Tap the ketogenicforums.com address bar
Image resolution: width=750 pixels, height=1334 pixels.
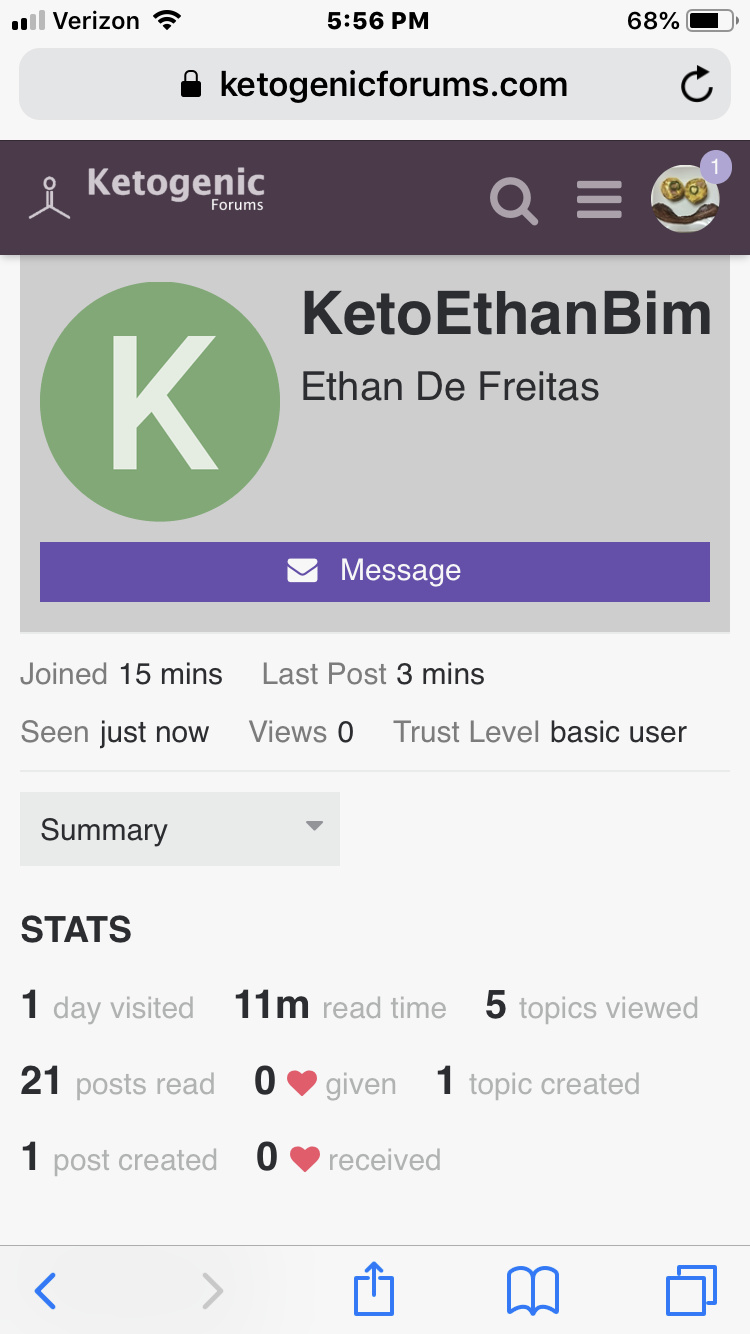click(375, 85)
